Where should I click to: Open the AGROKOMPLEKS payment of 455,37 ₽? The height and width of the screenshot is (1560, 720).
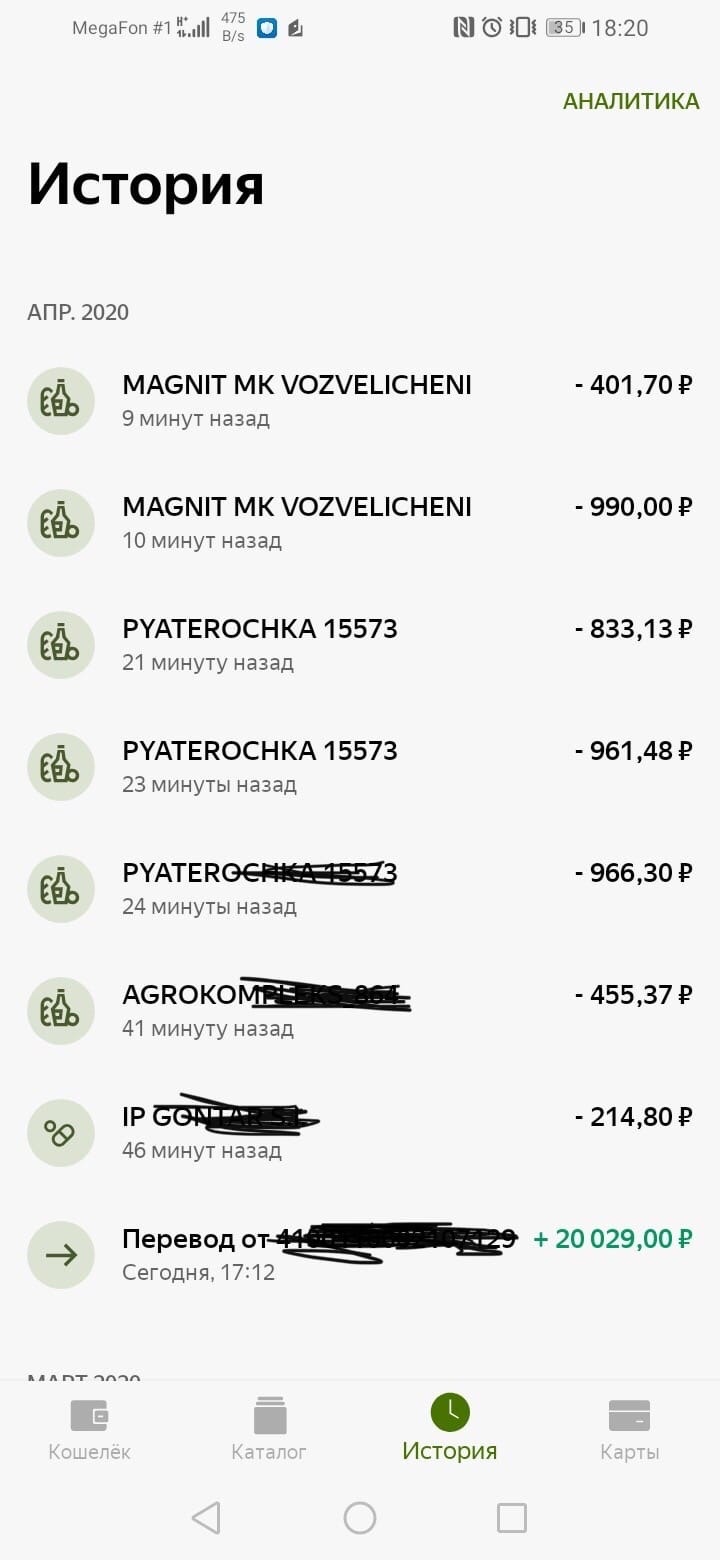tap(360, 1010)
